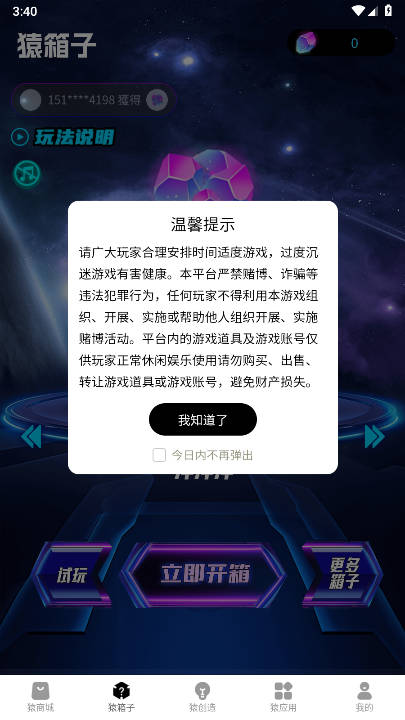The height and width of the screenshot is (720, 405).
Task: Open 更多箱子 for more boxes
Action: coord(343,573)
